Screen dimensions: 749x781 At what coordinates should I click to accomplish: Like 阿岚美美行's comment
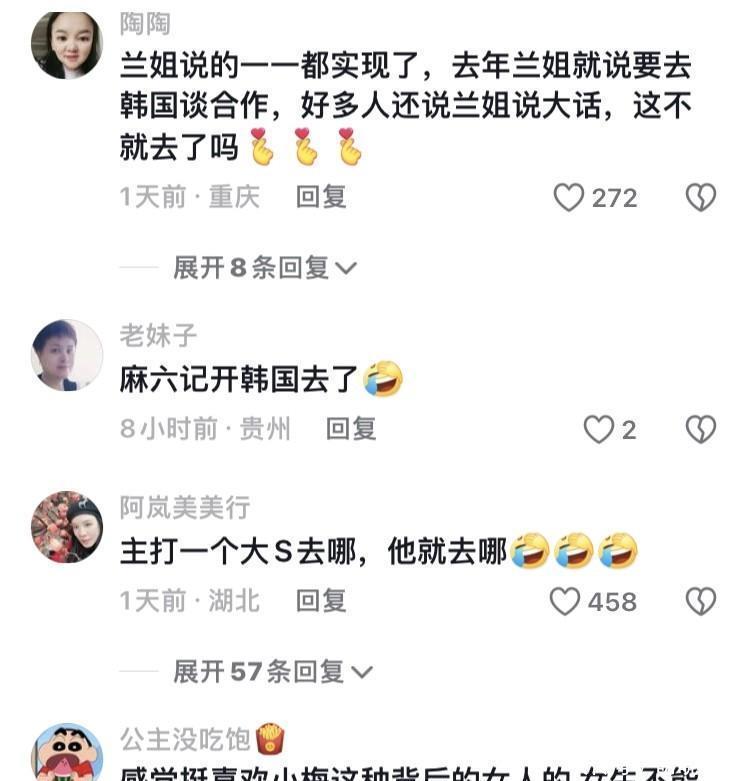(x=566, y=601)
